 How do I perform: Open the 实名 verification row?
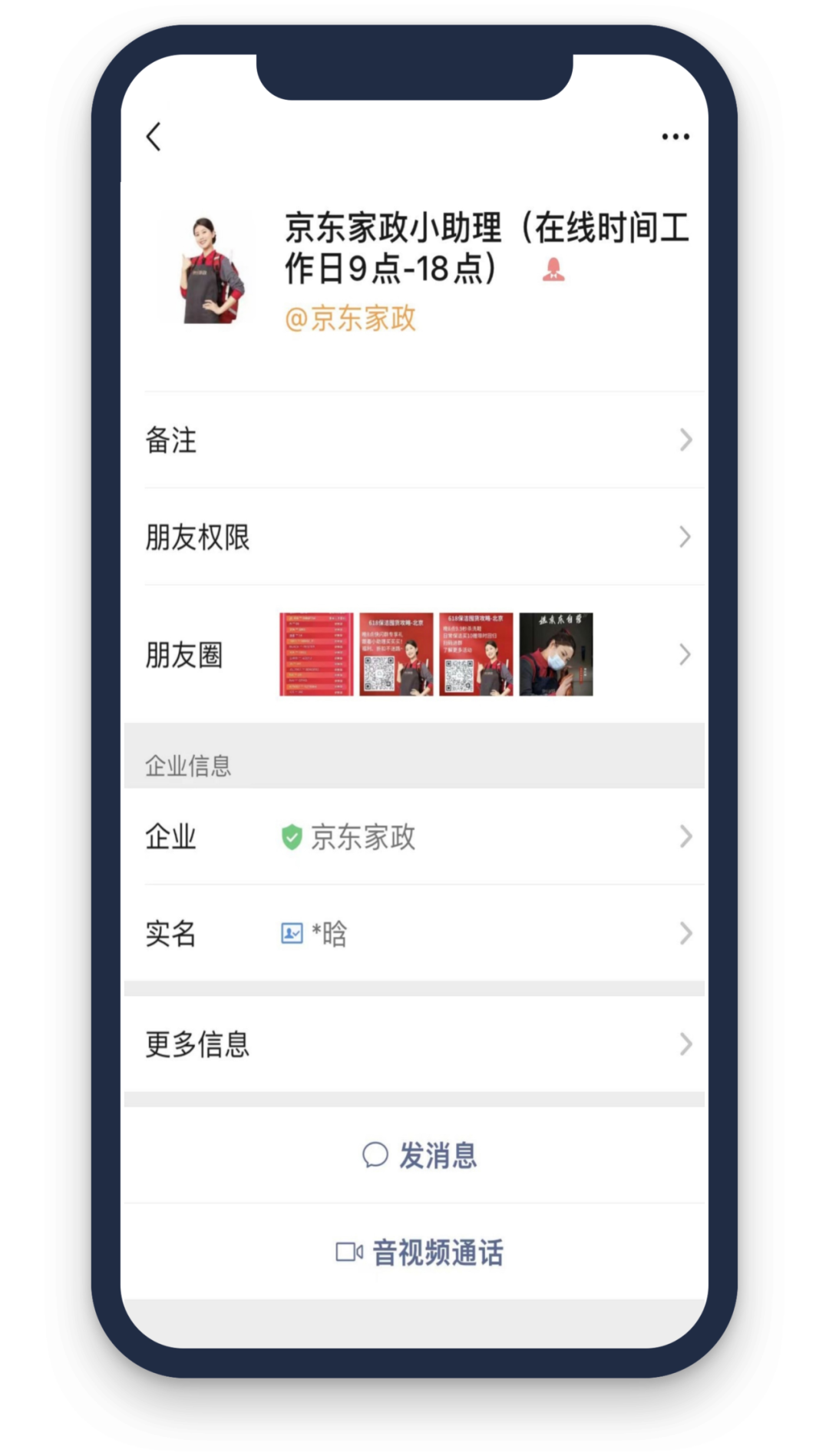tap(418, 933)
